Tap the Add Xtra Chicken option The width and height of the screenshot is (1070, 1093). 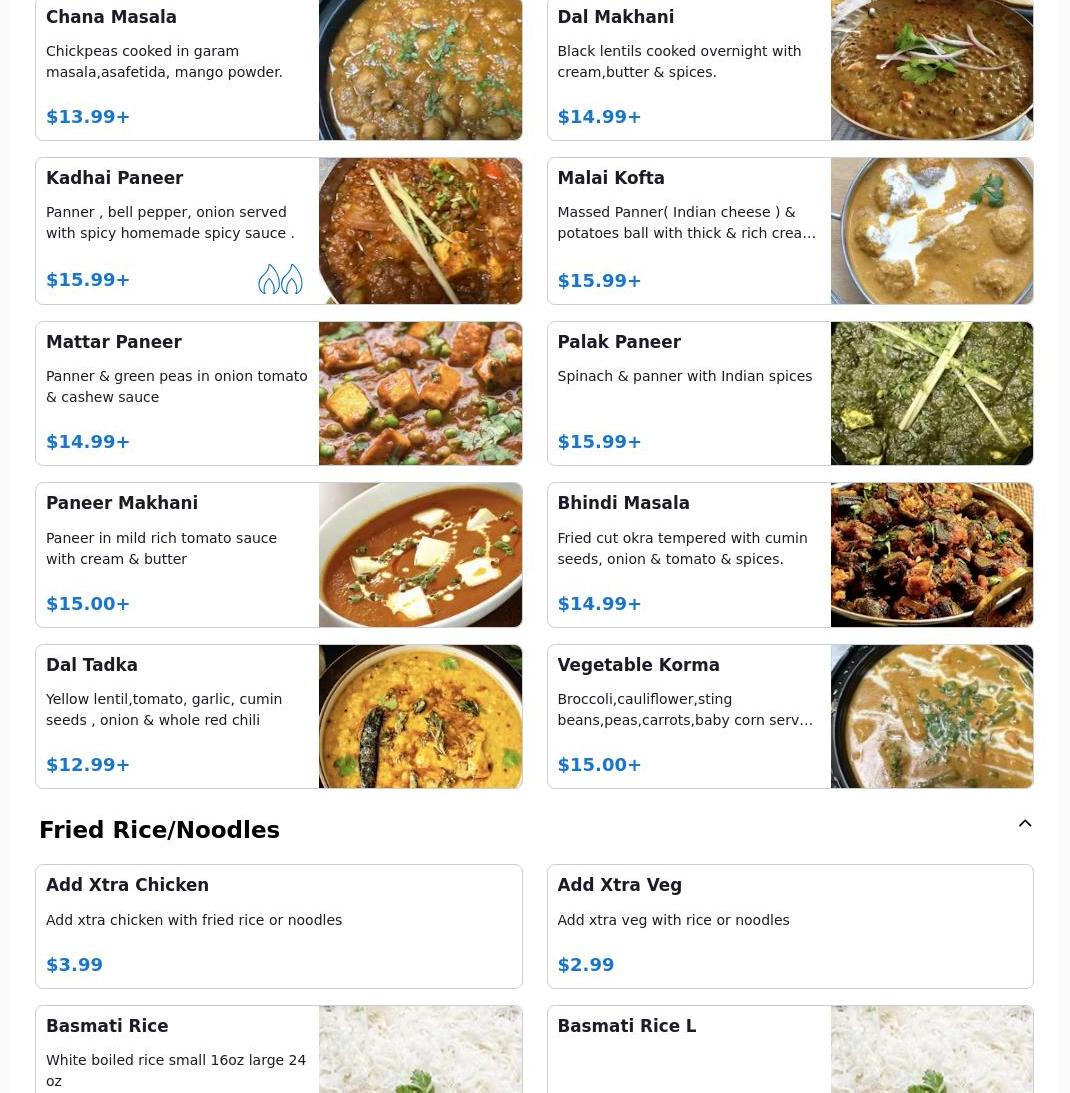[278, 926]
